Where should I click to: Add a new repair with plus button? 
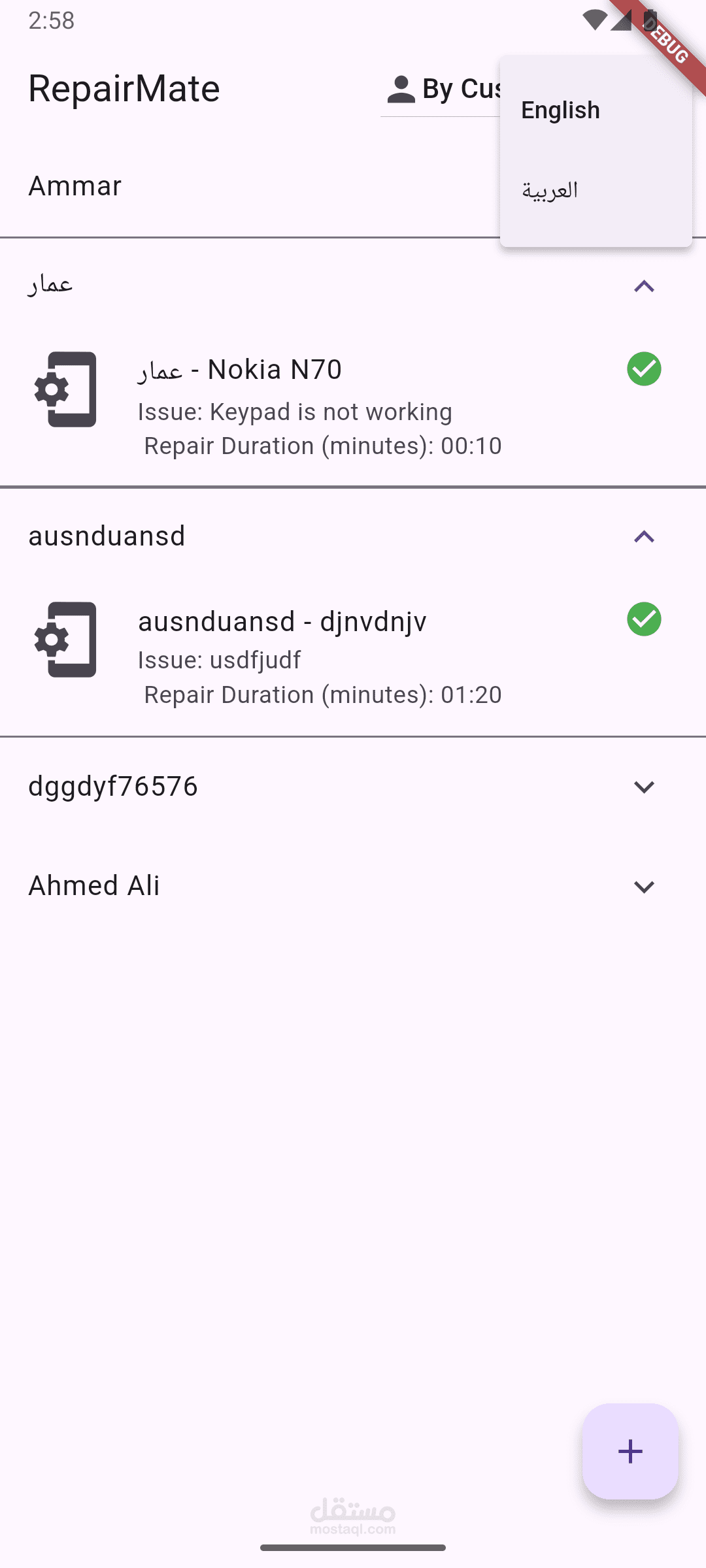pyautogui.click(x=630, y=1451)
